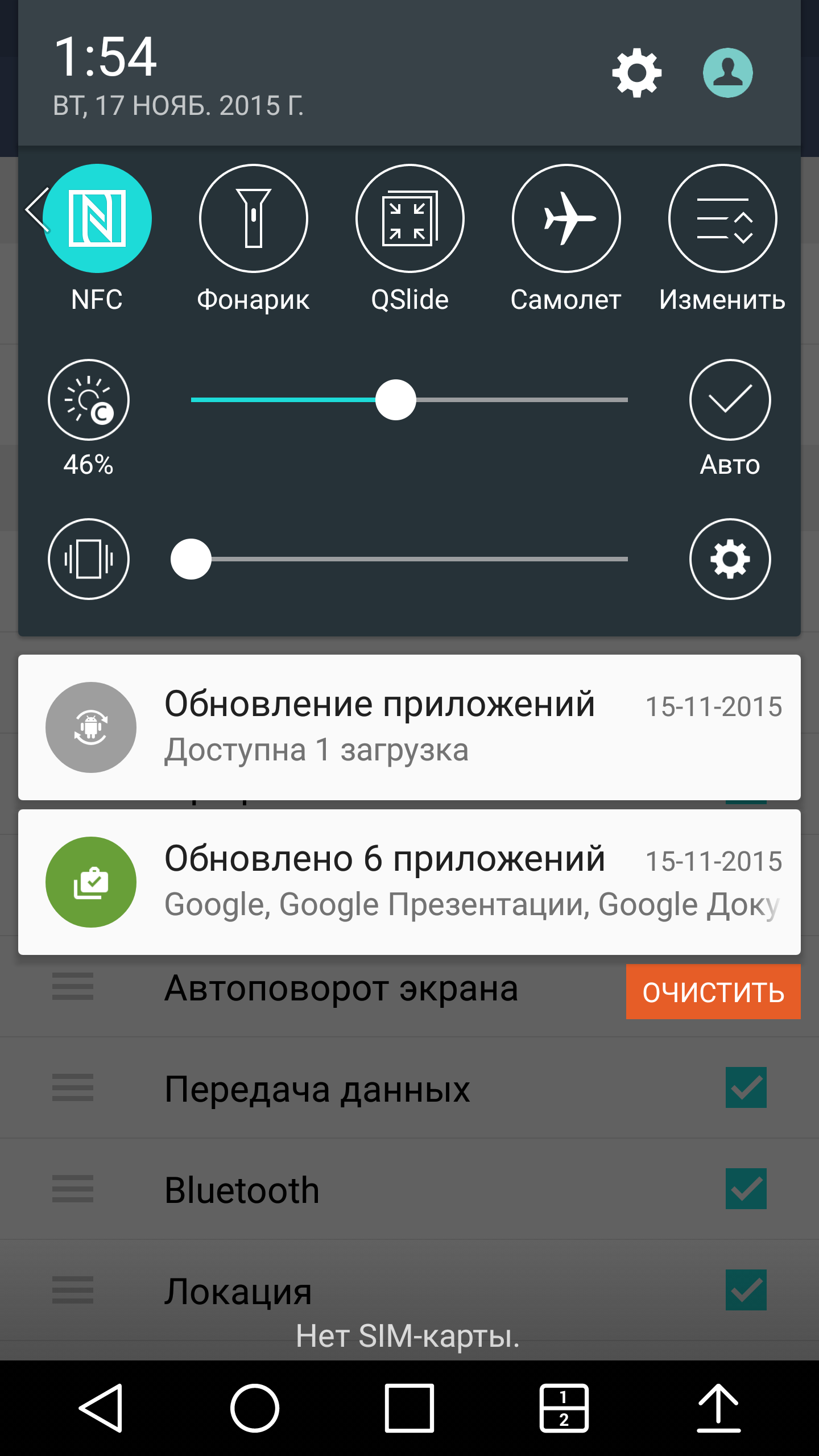Enable Самолет airplane mode
Image resolution: width=819 pixels, height=1456 pixels.
coord(566,218)
